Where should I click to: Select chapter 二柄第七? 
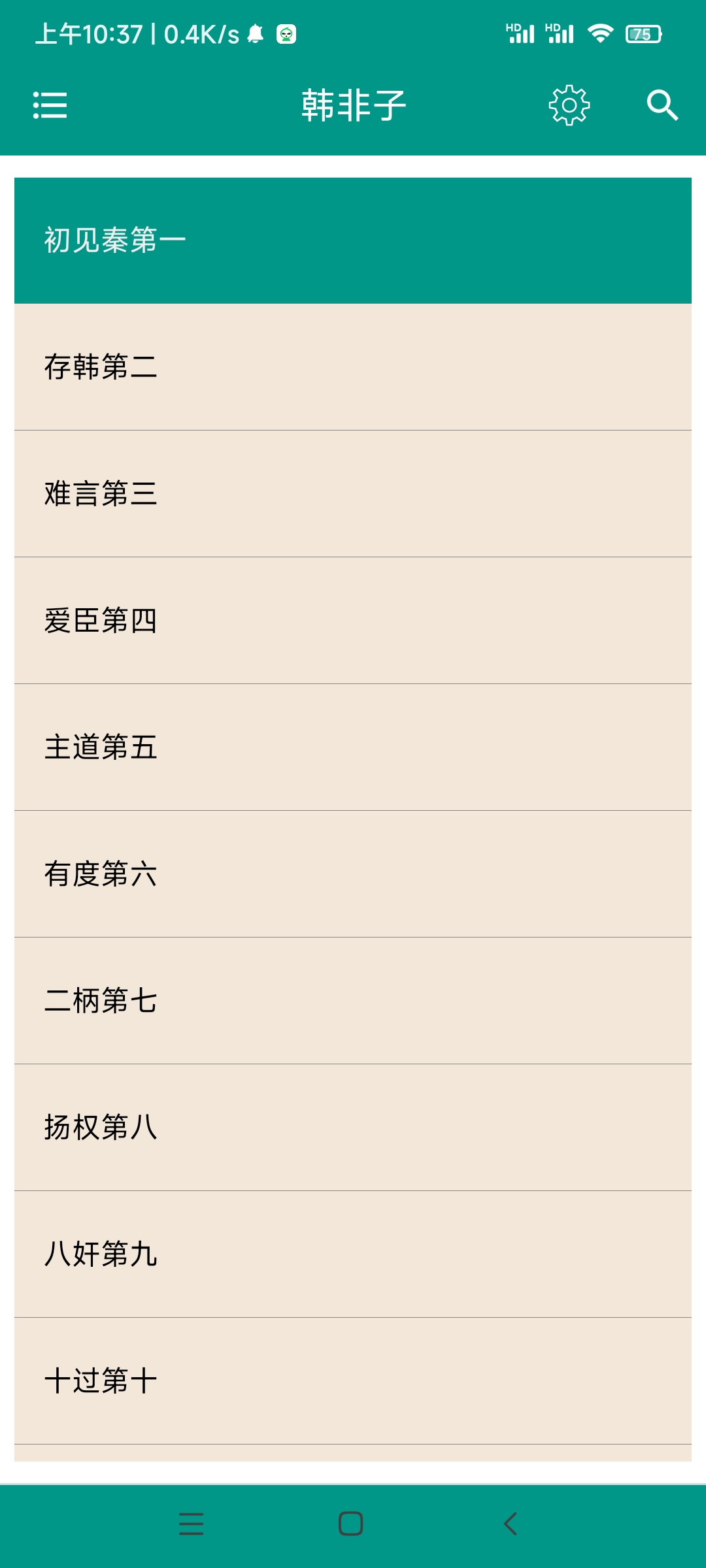click(353, 1001)
